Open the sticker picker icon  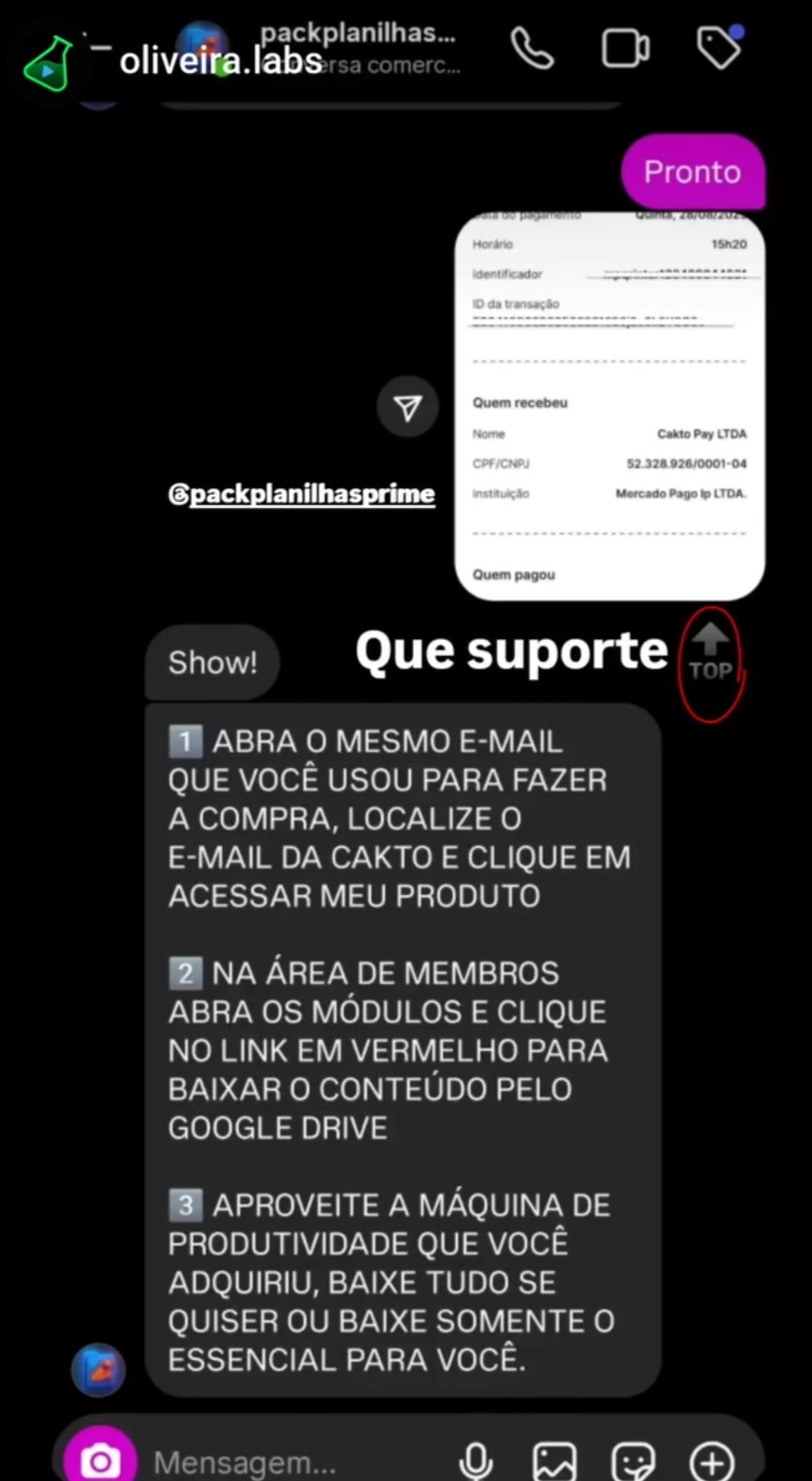tap(635, 1462)
